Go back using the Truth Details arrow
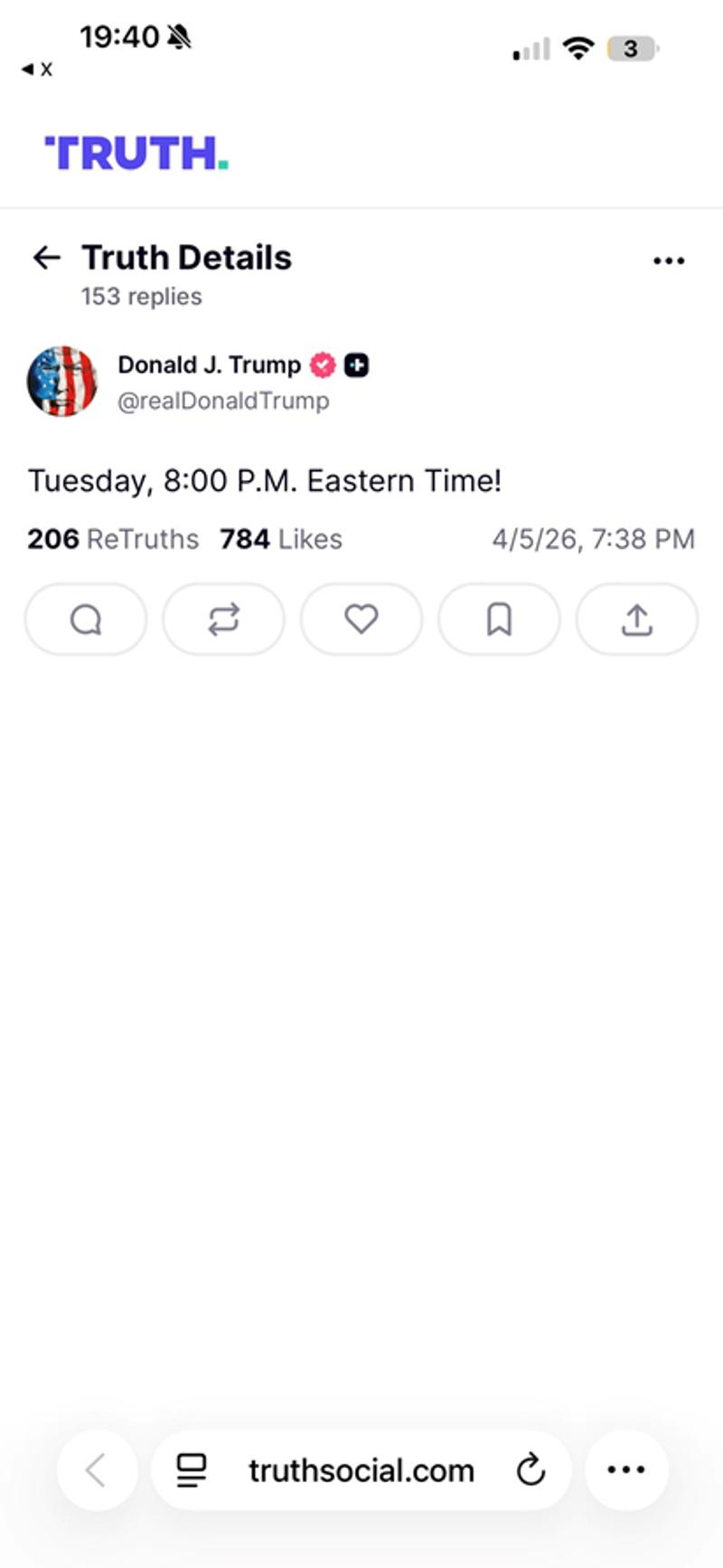Image resolution: width=723 pixels, height=1568 pixels. [46, 258]
